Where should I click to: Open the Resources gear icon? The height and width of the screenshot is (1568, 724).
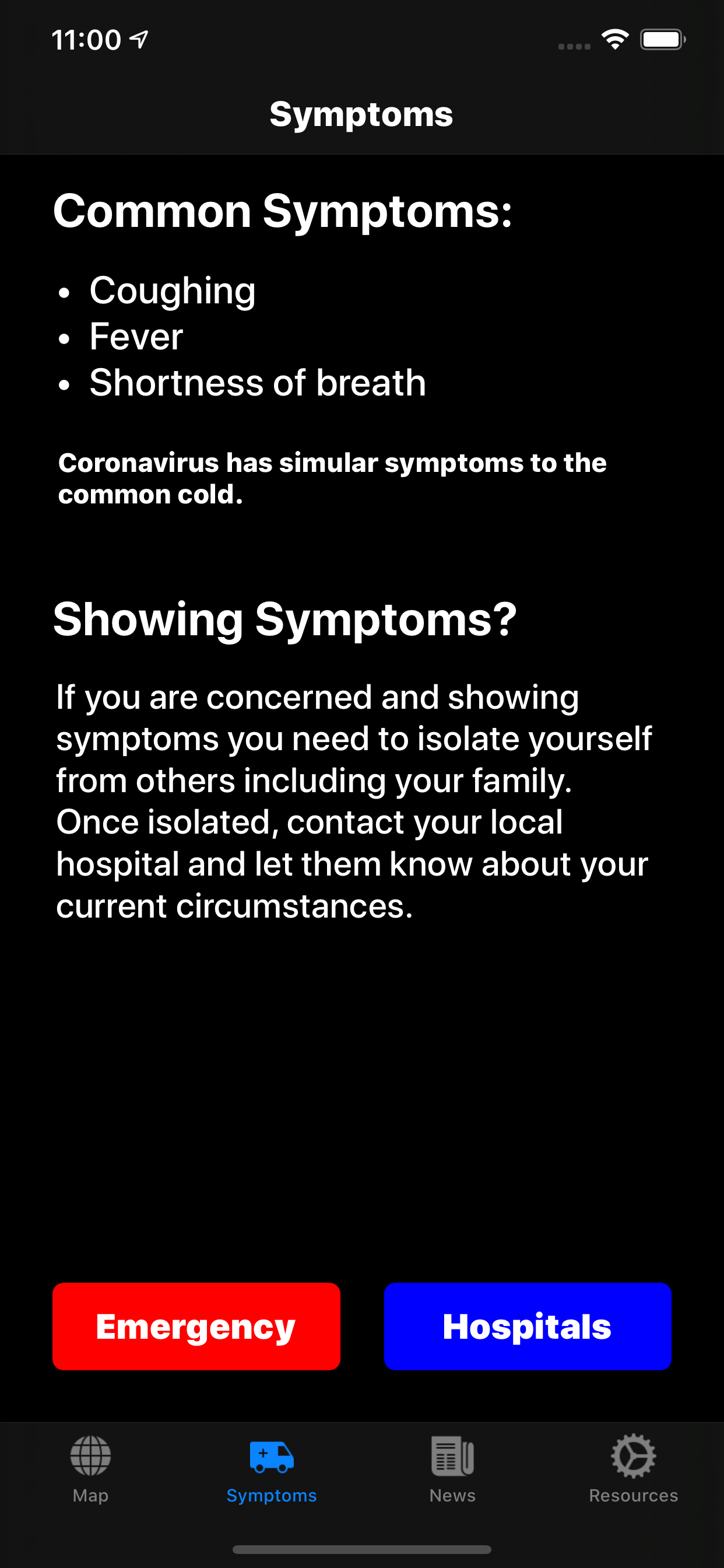point(632,1457)
